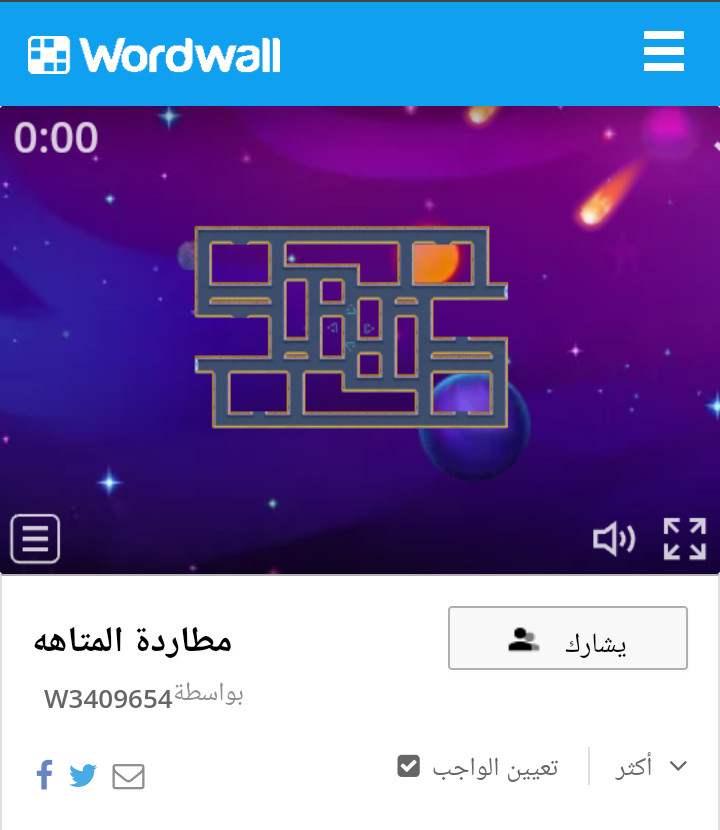Image resolution: width=720 pixels, height=830 pixels.
Task: Tap the يشارك share button
Action: pos(567,638)
